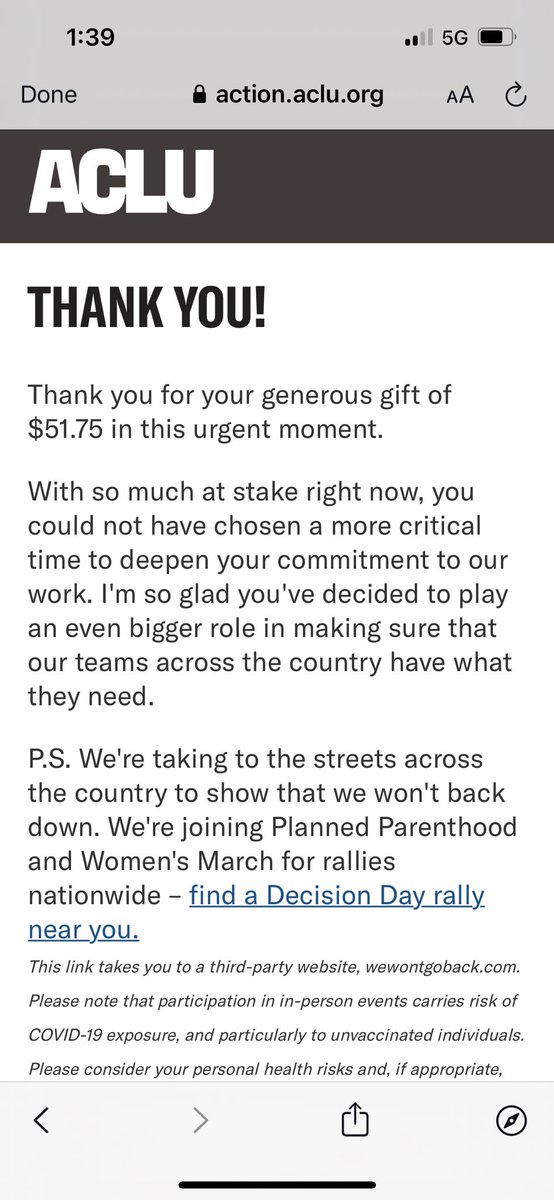Viewport: 554px width, 1200px height.
Task: Reload the page with the refresh icon
Action: point(516,95)
